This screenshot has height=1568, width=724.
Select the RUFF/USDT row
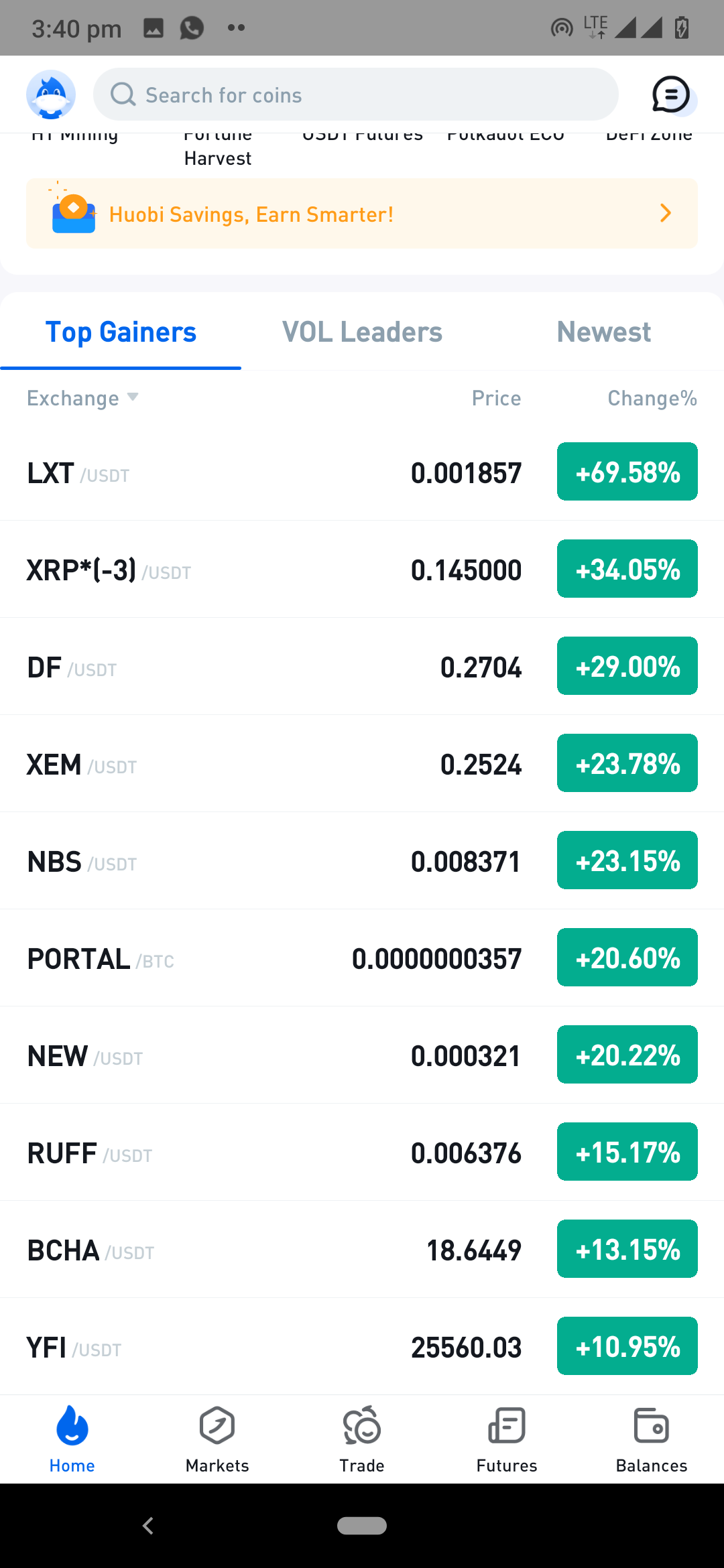coord(362,1153)
